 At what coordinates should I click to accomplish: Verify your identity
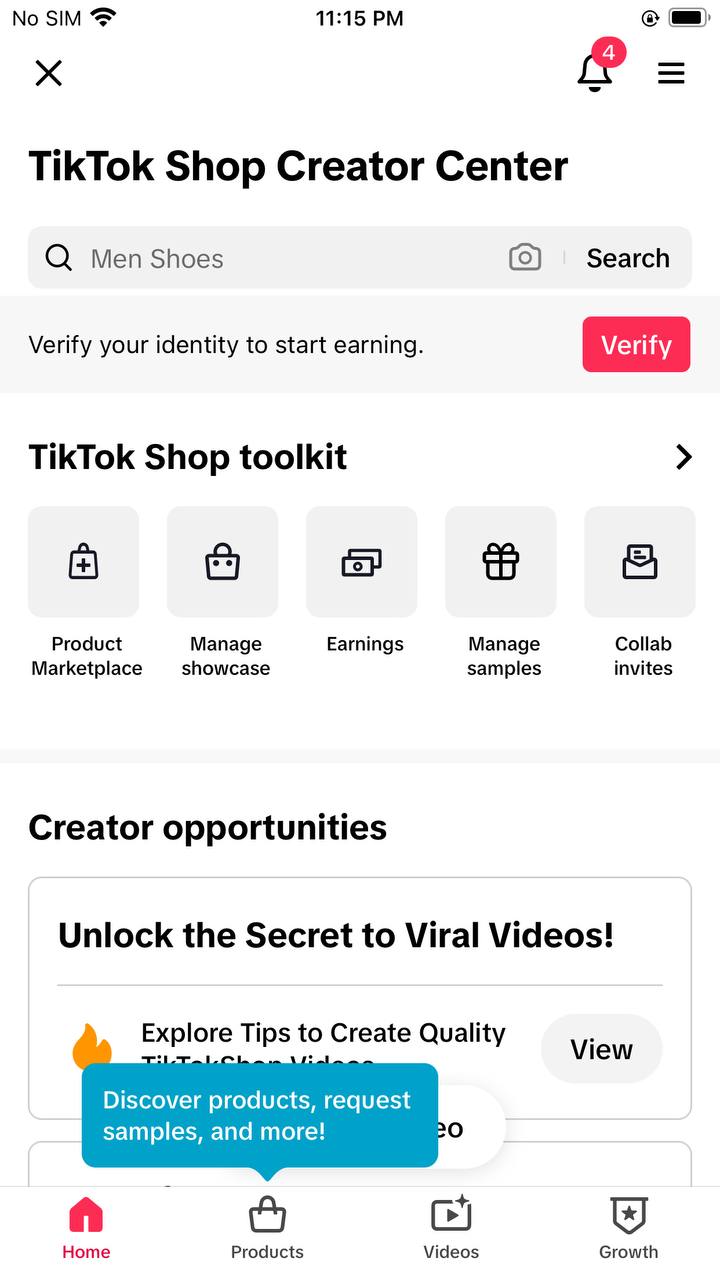point(636,345)
